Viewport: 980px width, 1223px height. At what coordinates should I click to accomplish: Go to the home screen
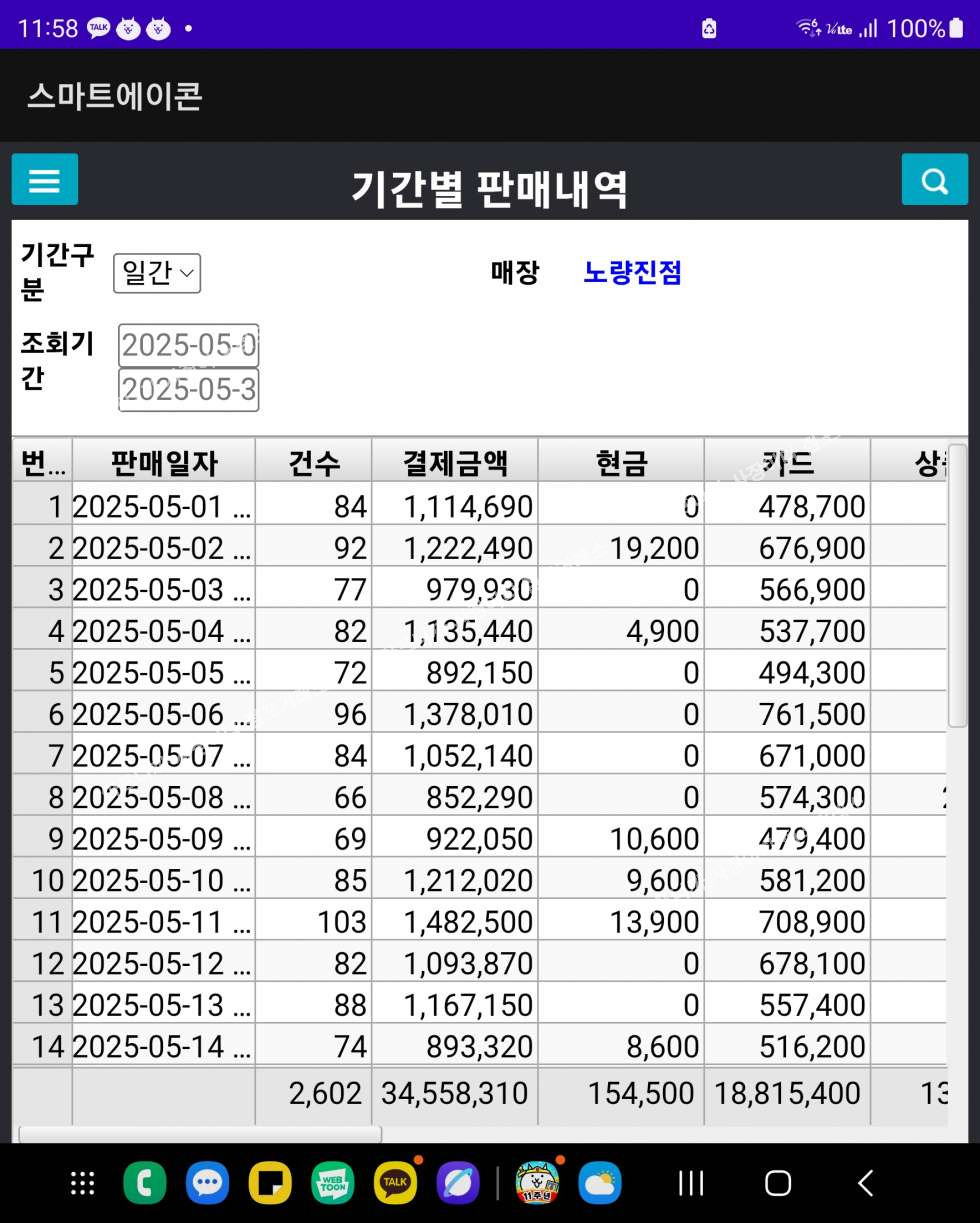[778, 1184]
